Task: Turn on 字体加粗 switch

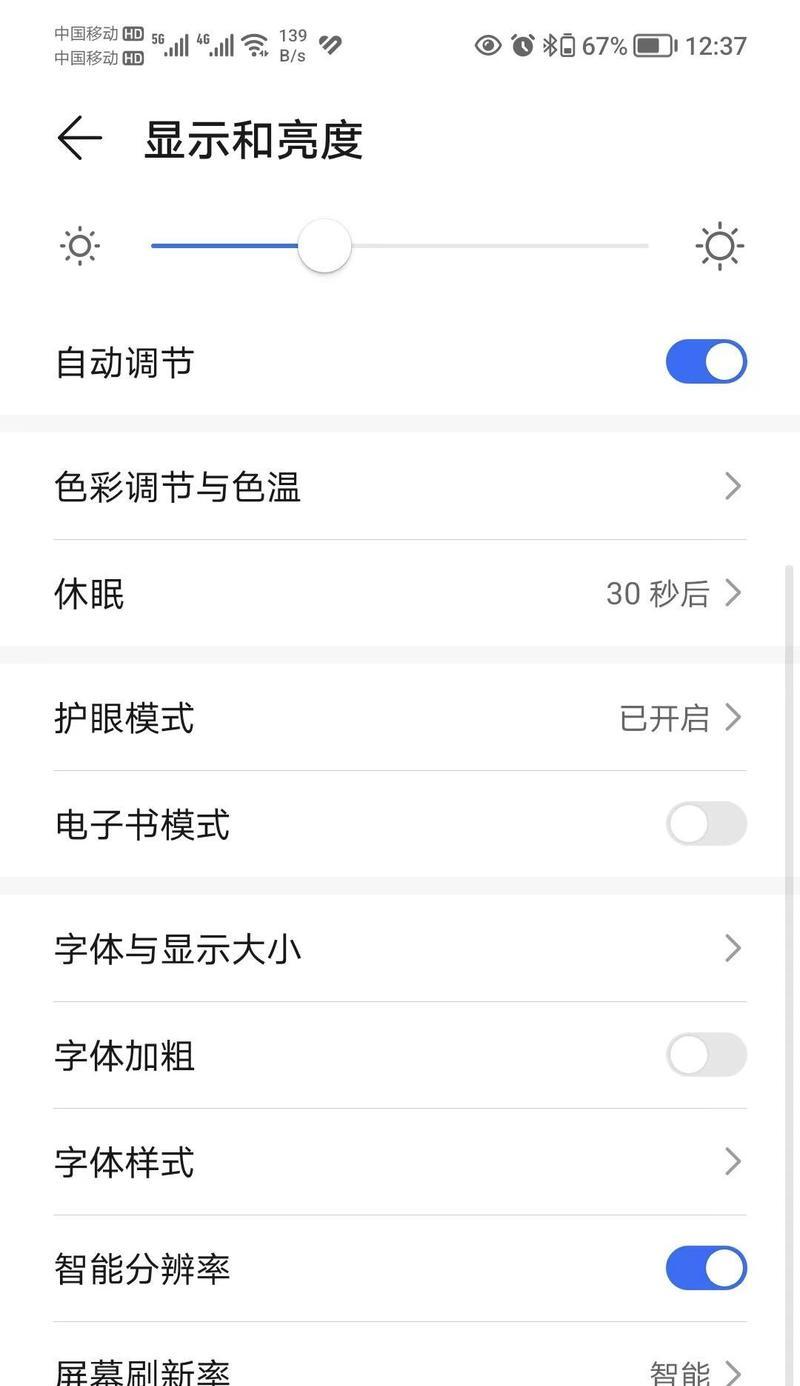Action: click(706, 1055)
